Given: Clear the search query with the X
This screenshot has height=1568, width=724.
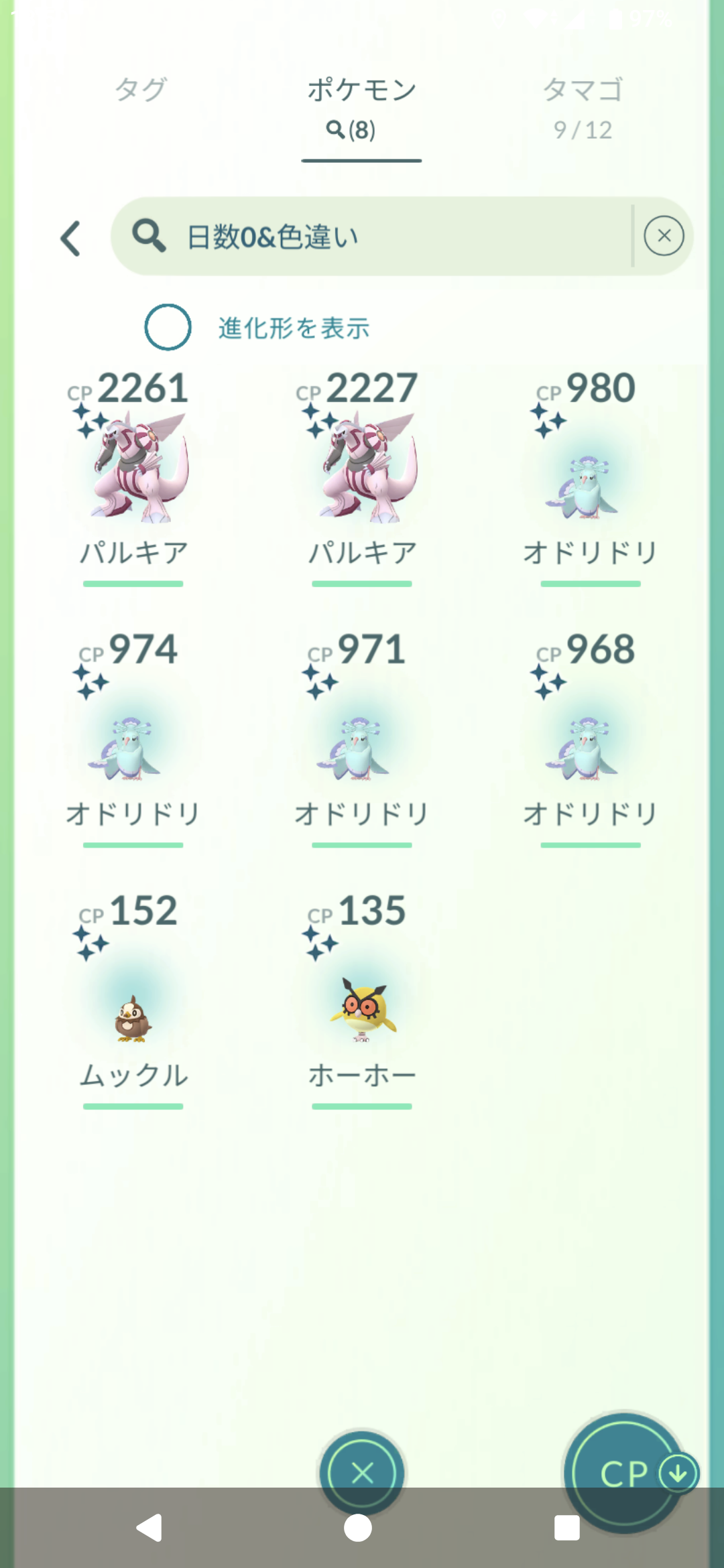Looking at the screenshot, I should (664, 236).
